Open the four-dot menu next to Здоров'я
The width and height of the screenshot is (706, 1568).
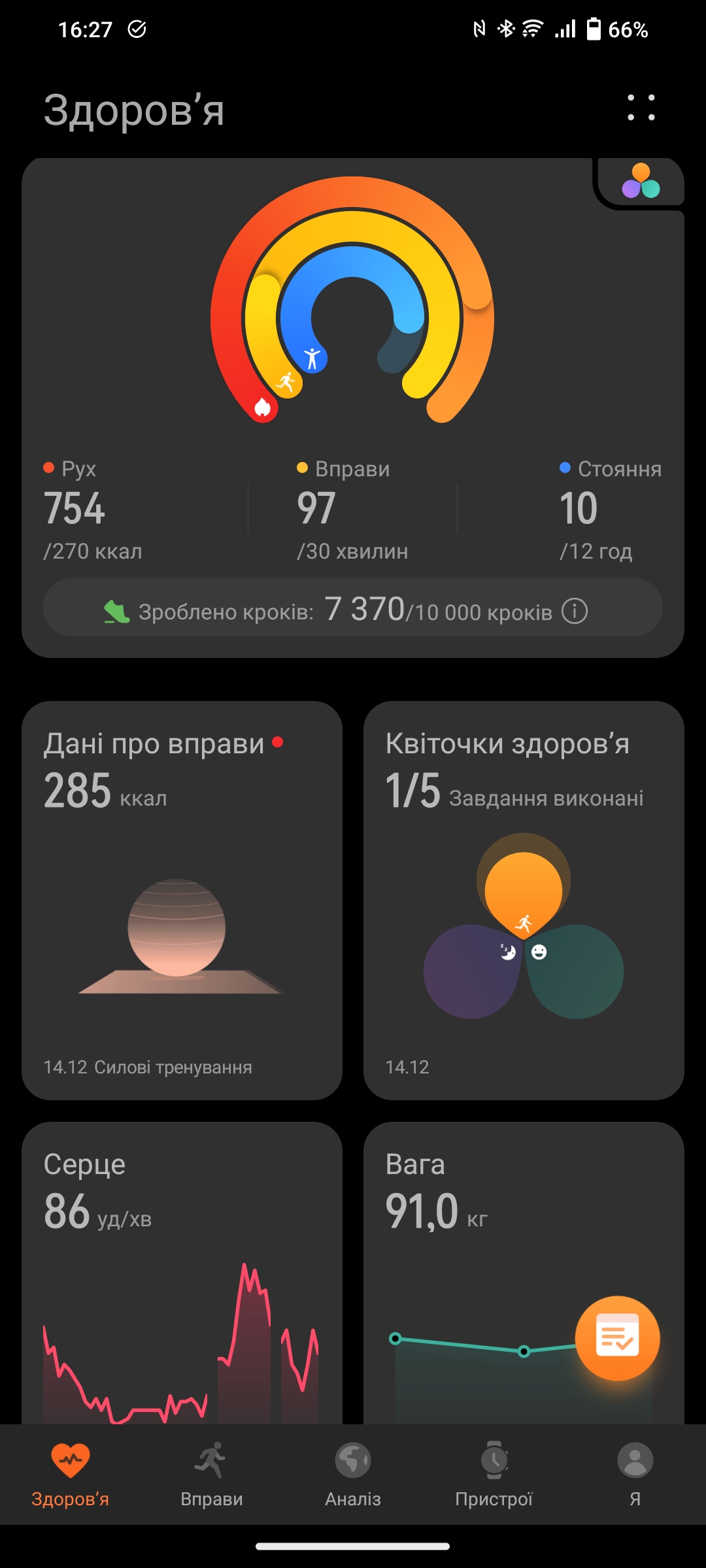(x=641, y=108)
